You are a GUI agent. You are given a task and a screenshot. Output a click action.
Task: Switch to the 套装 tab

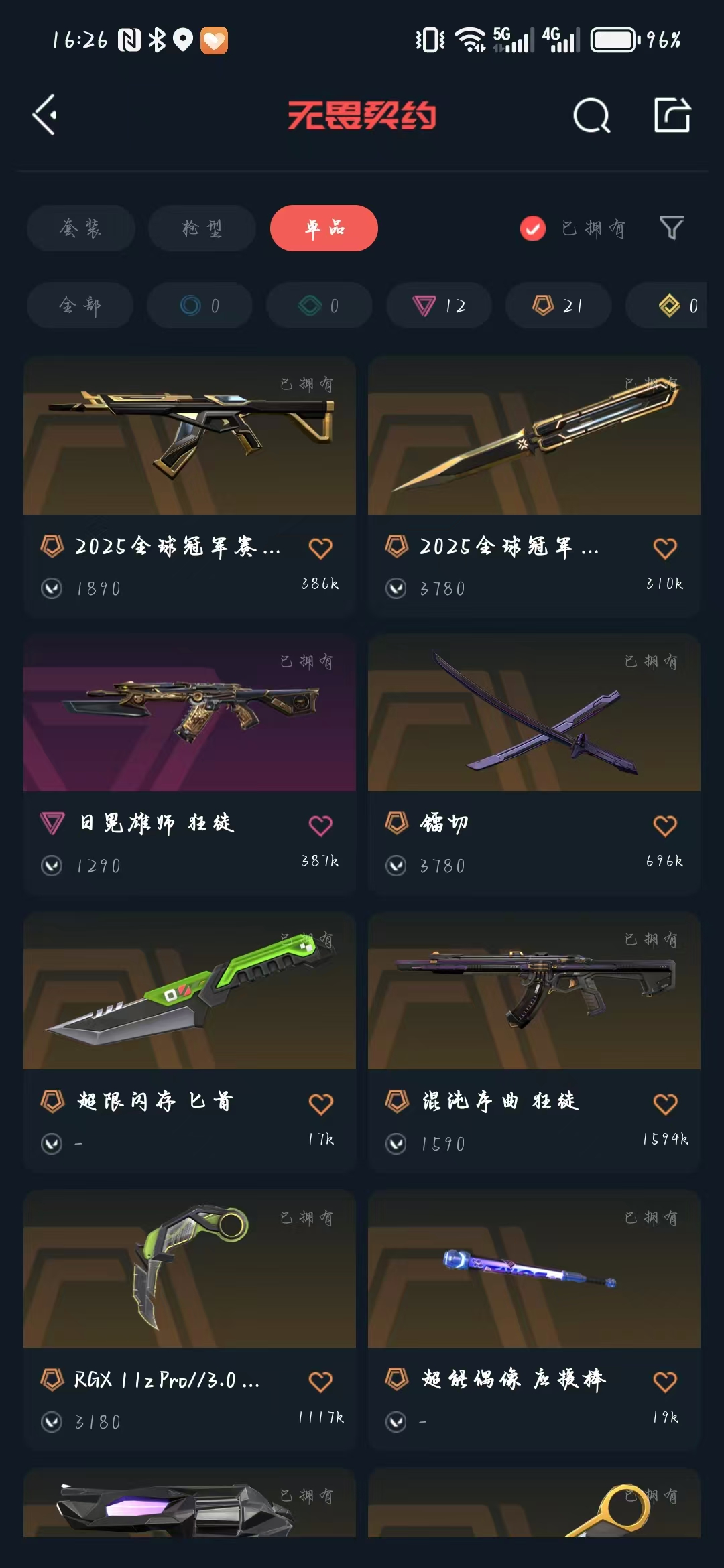[80, 228]
